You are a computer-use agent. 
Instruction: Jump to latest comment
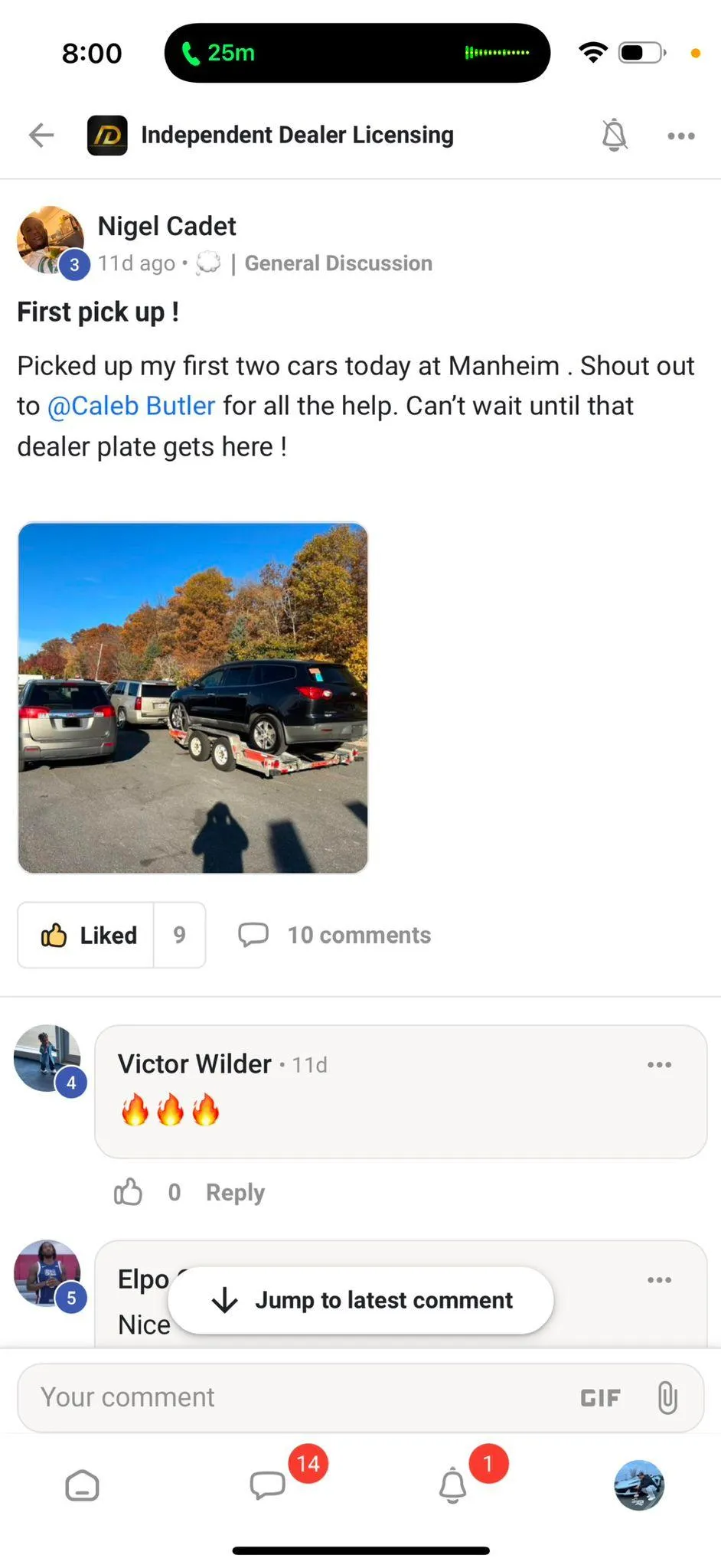360,1300
